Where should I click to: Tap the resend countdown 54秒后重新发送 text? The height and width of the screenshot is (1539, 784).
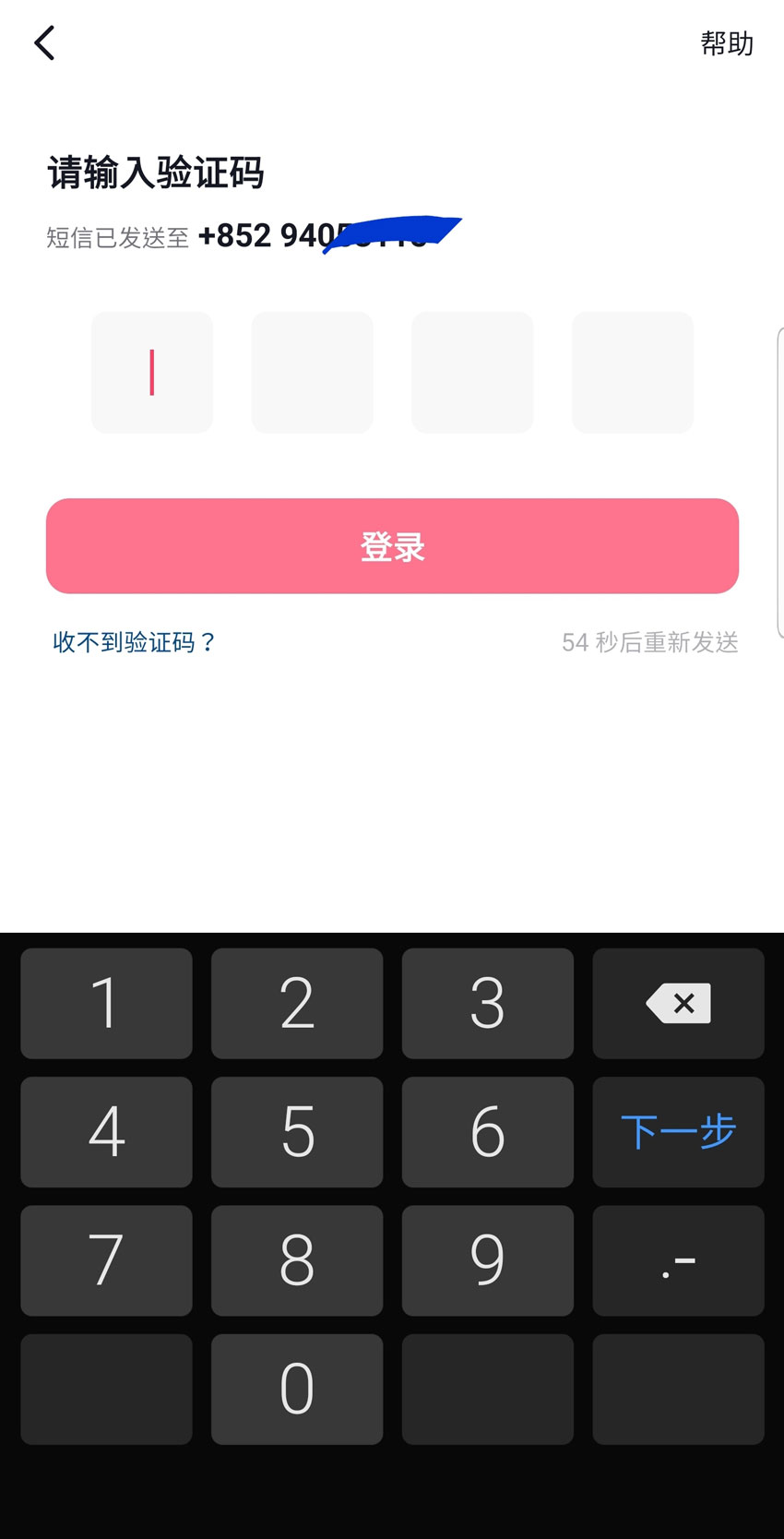click(x=651, y=642)
